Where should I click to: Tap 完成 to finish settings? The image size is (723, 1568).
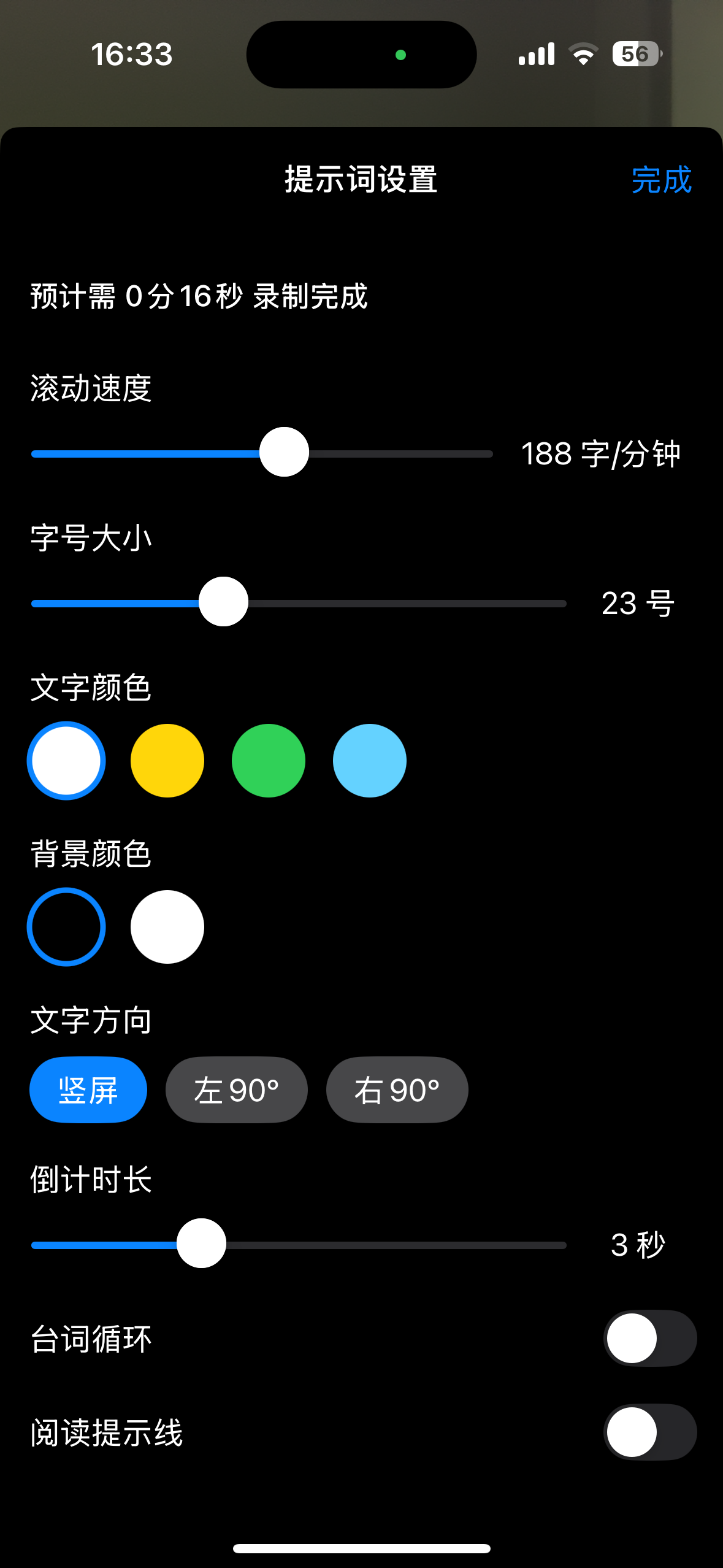[x=661, y=181]
